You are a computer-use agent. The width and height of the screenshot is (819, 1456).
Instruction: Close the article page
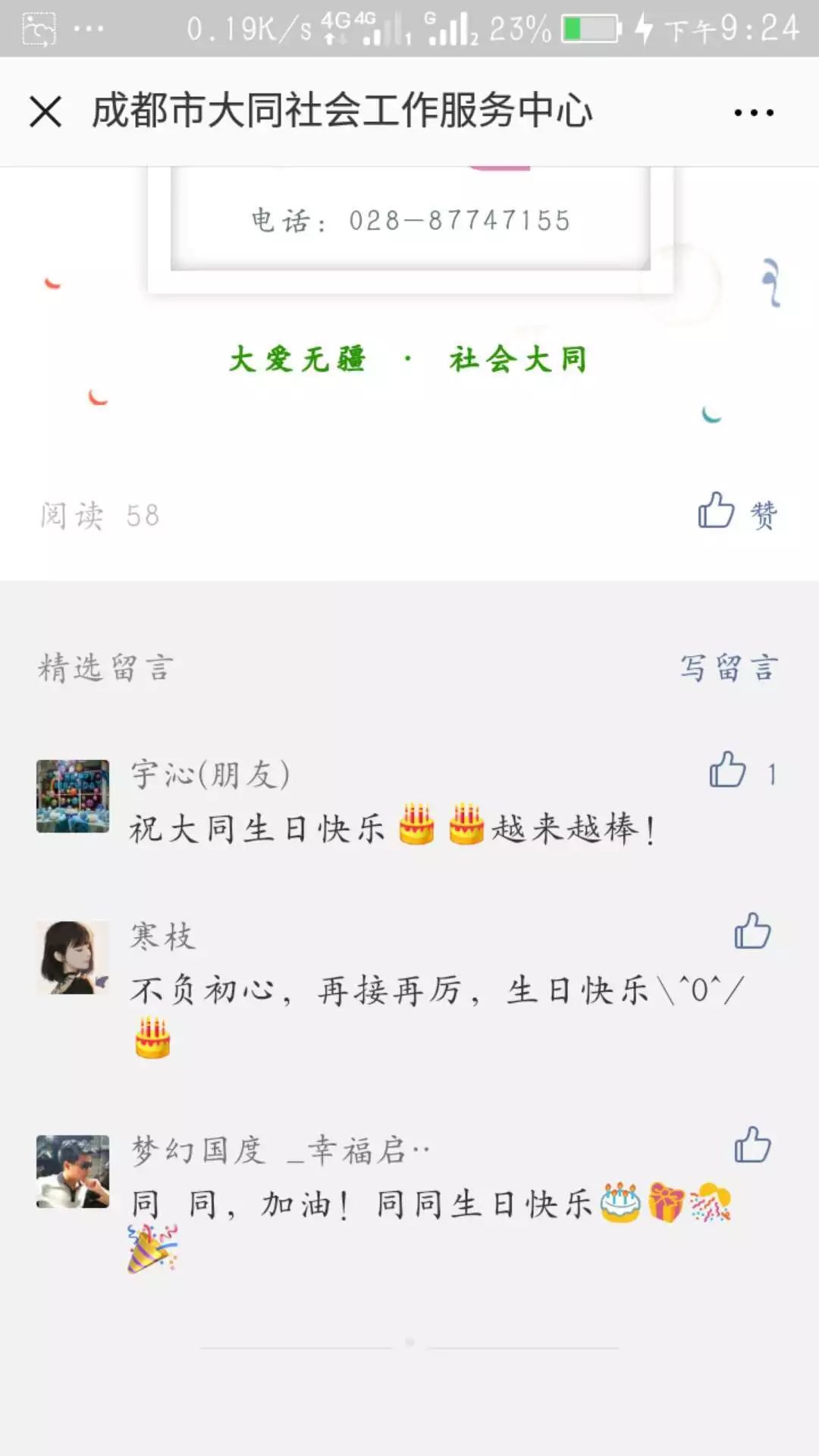coord(45,112)
